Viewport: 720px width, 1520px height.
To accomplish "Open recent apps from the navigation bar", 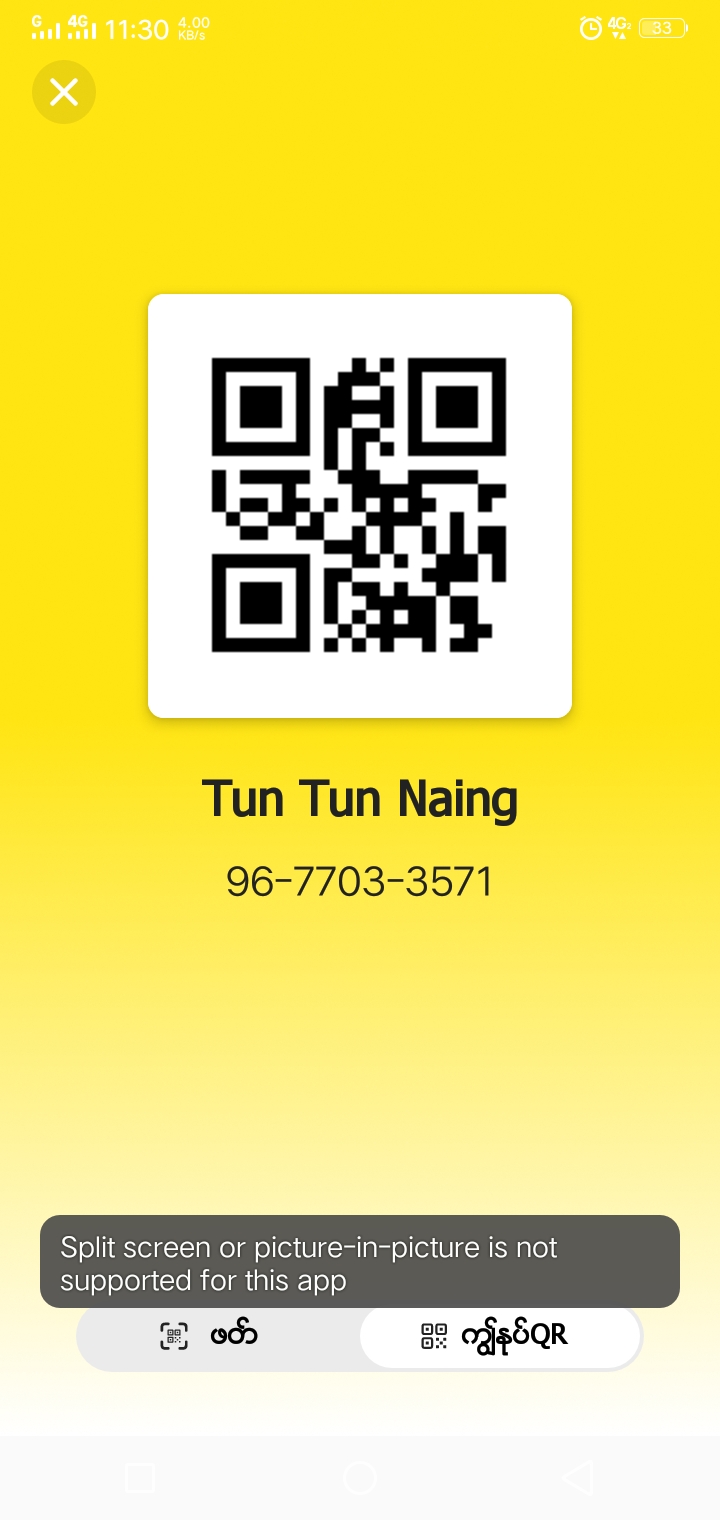I will click(x=140, y=1478).
